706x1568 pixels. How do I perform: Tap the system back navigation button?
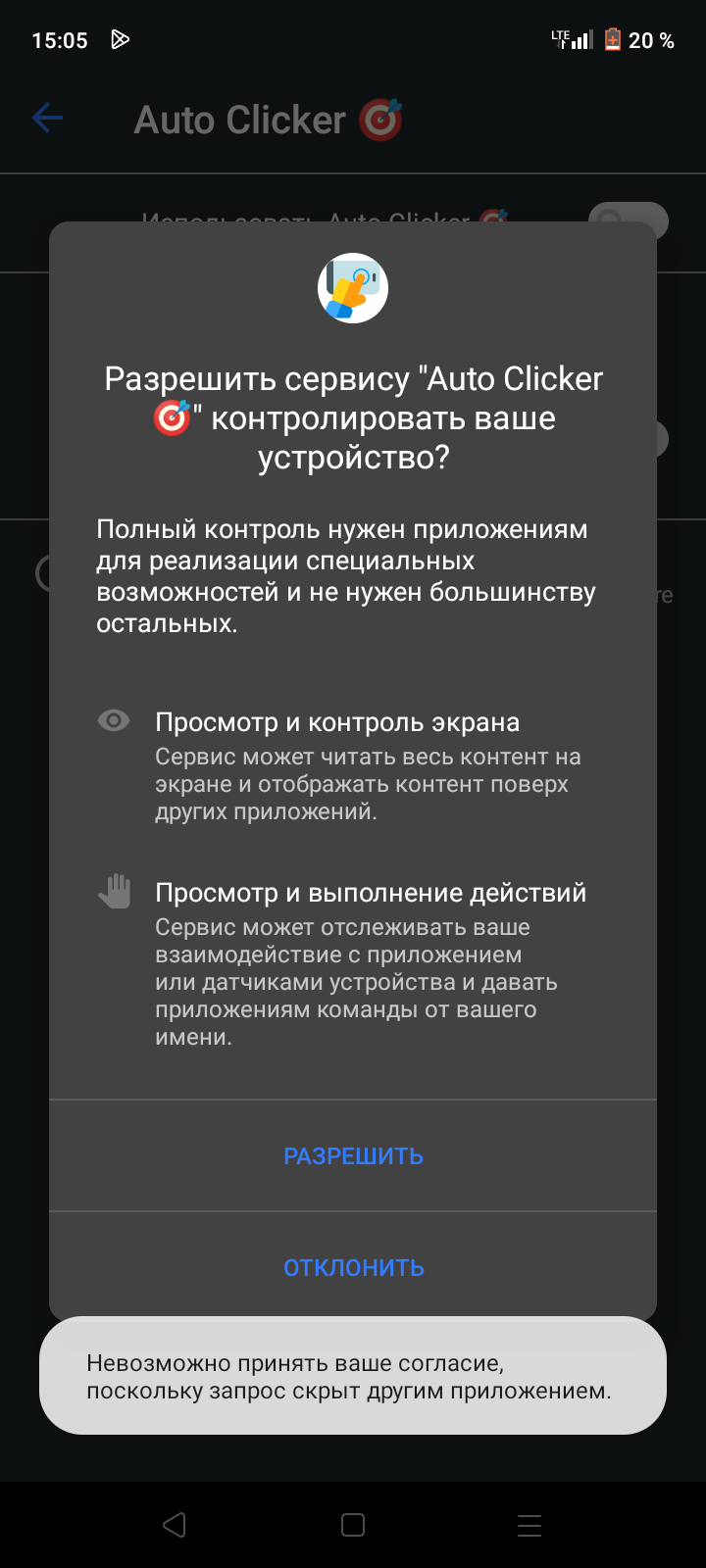coord(175,1525)
